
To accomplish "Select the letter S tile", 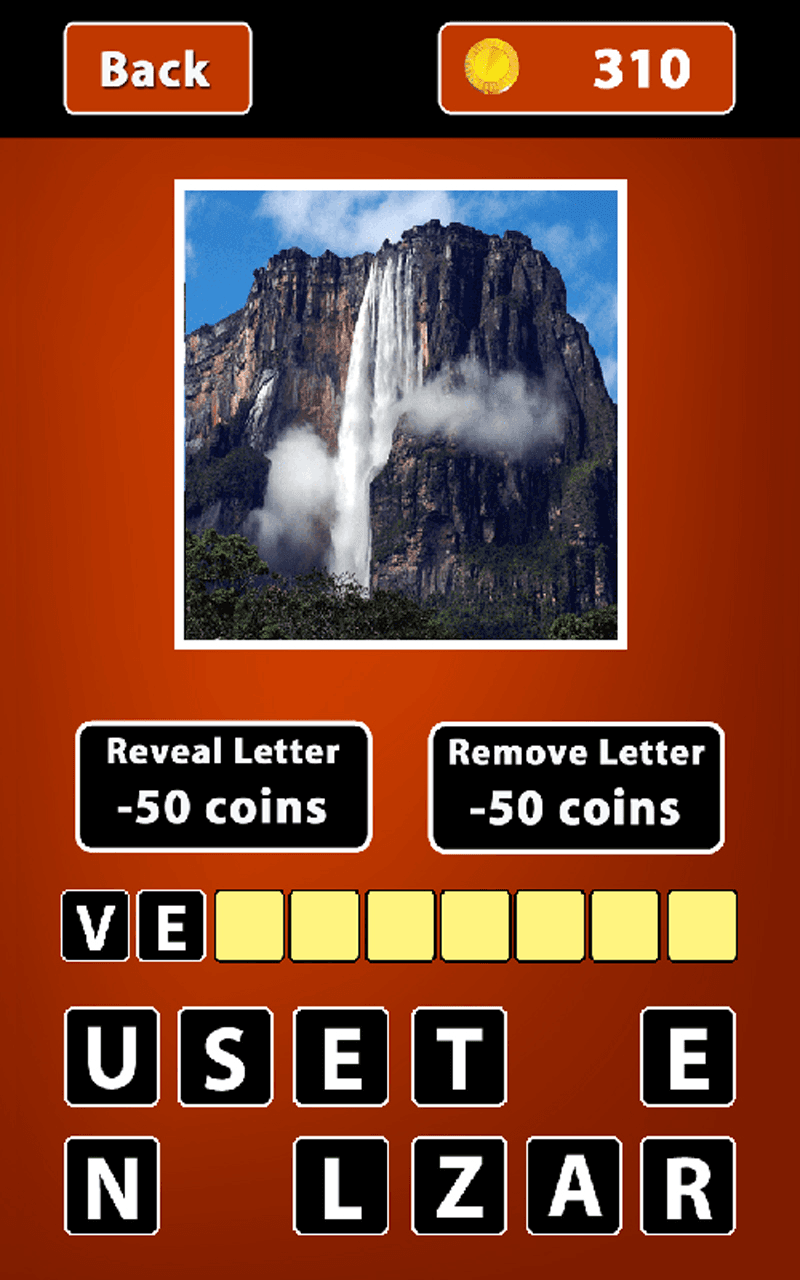I will (x=225, y=1056).
